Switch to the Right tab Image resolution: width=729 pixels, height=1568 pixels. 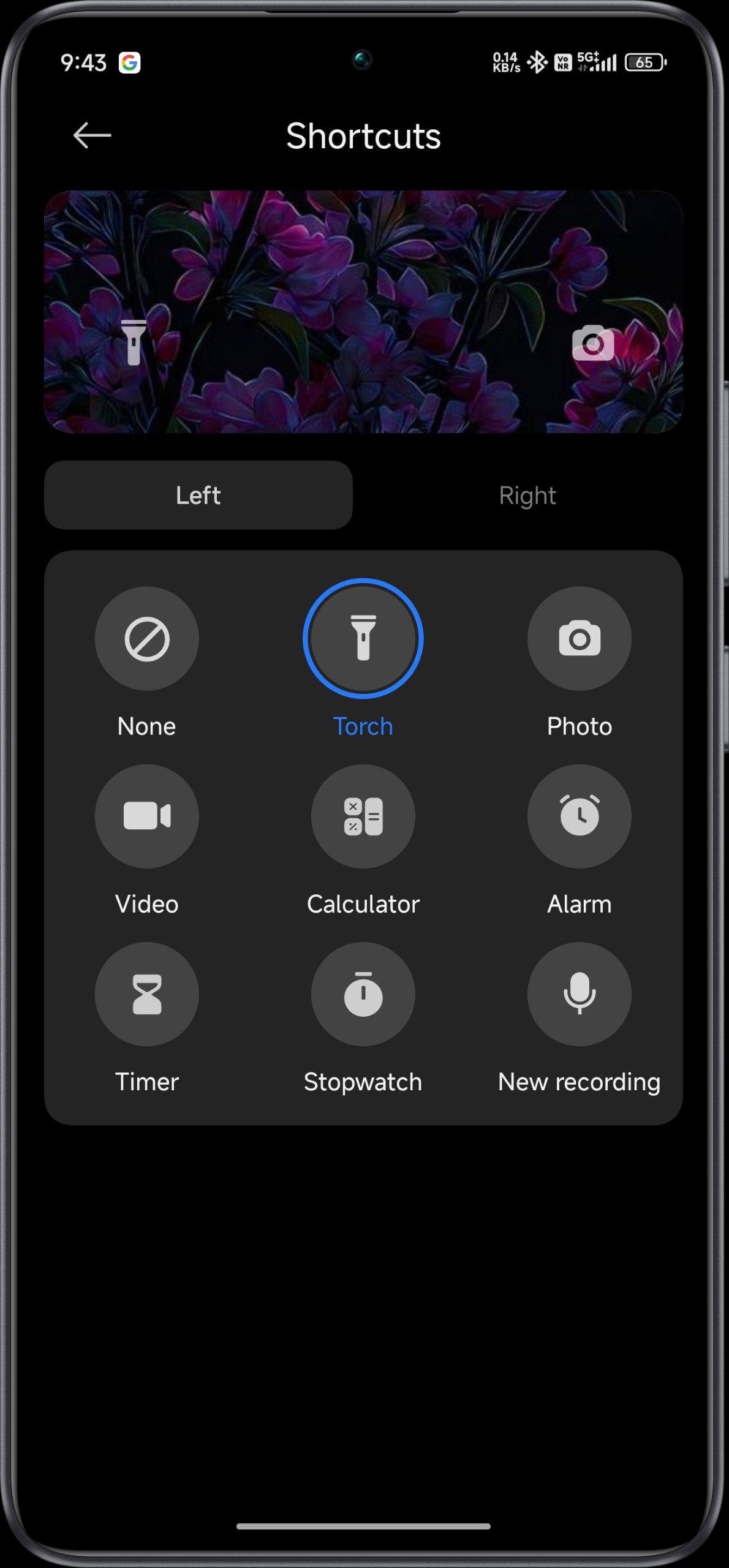click(527, 496)
